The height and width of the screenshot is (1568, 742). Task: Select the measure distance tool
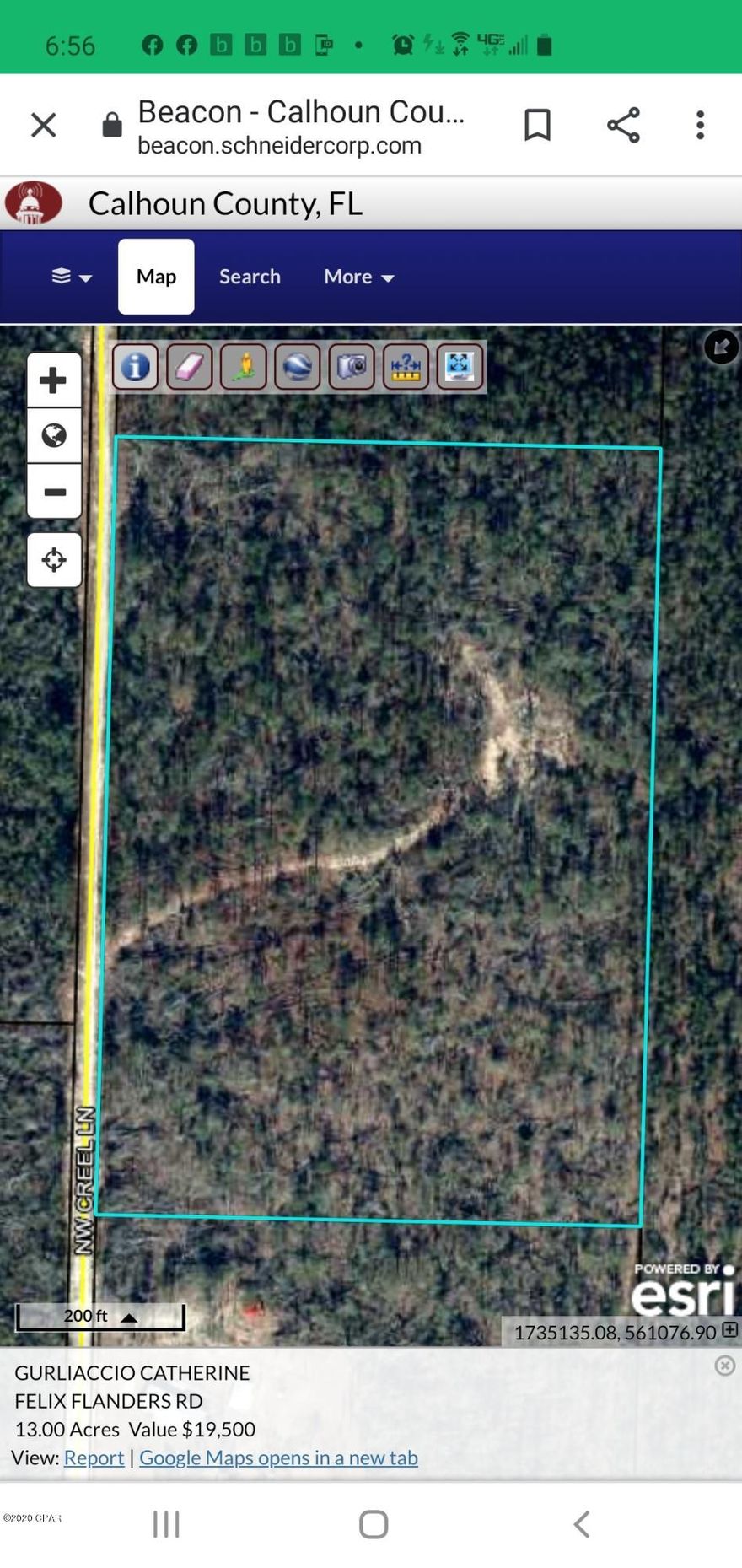(x=406, y=367)
